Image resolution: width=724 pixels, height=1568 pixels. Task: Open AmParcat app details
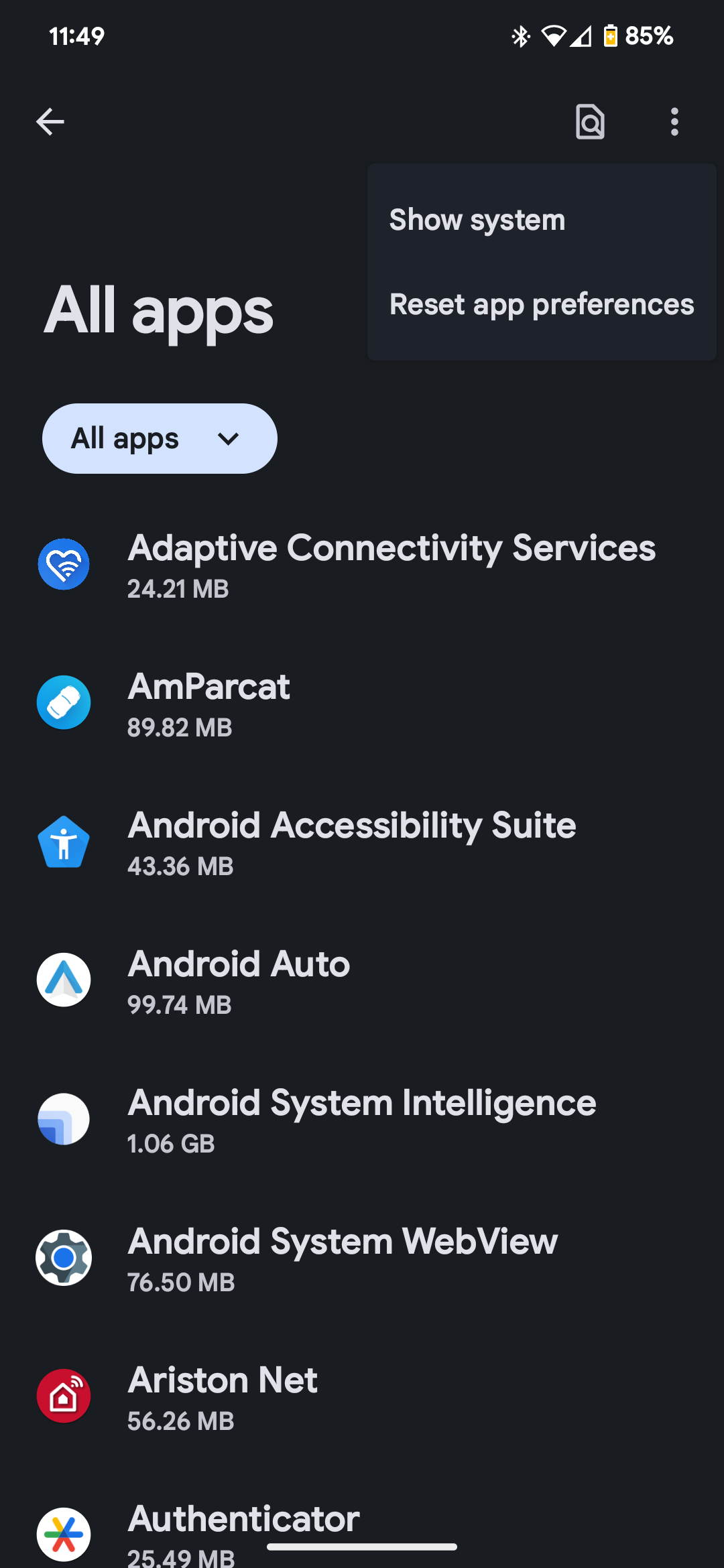[x=362, y=704]
